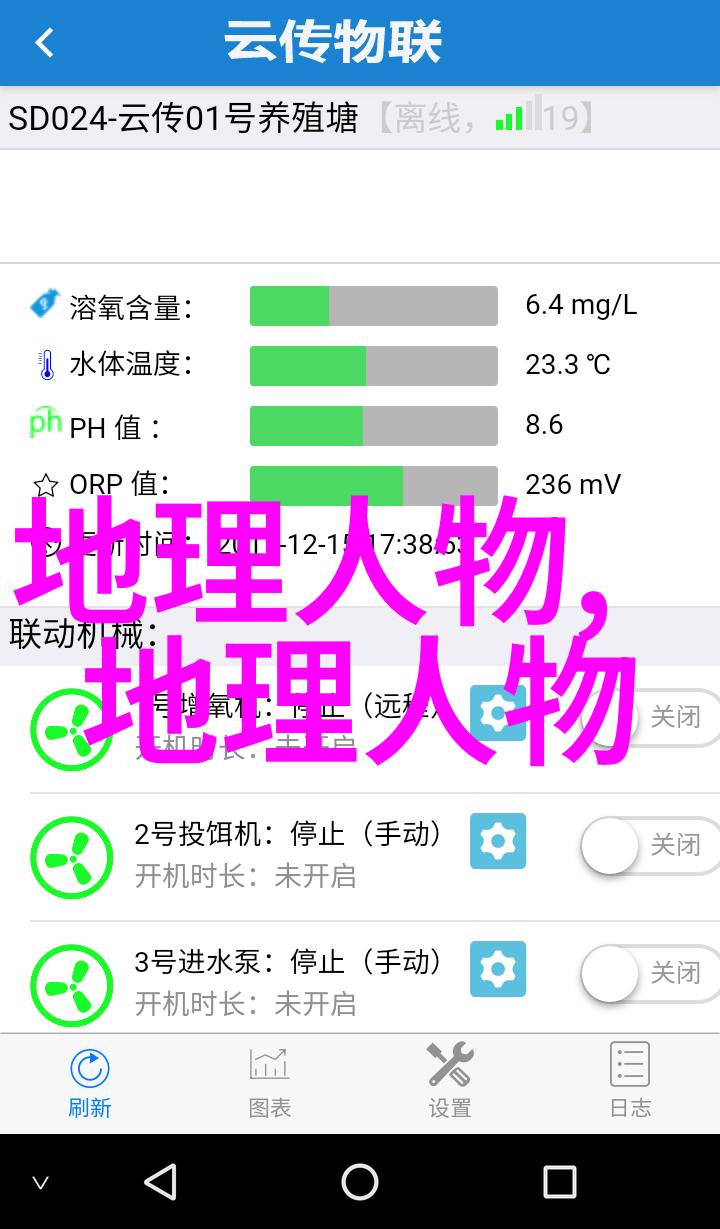Viewport: 720px width, 1229px height.
Task: Open recent apps from navigation bar
Action: click(560, 1182)
